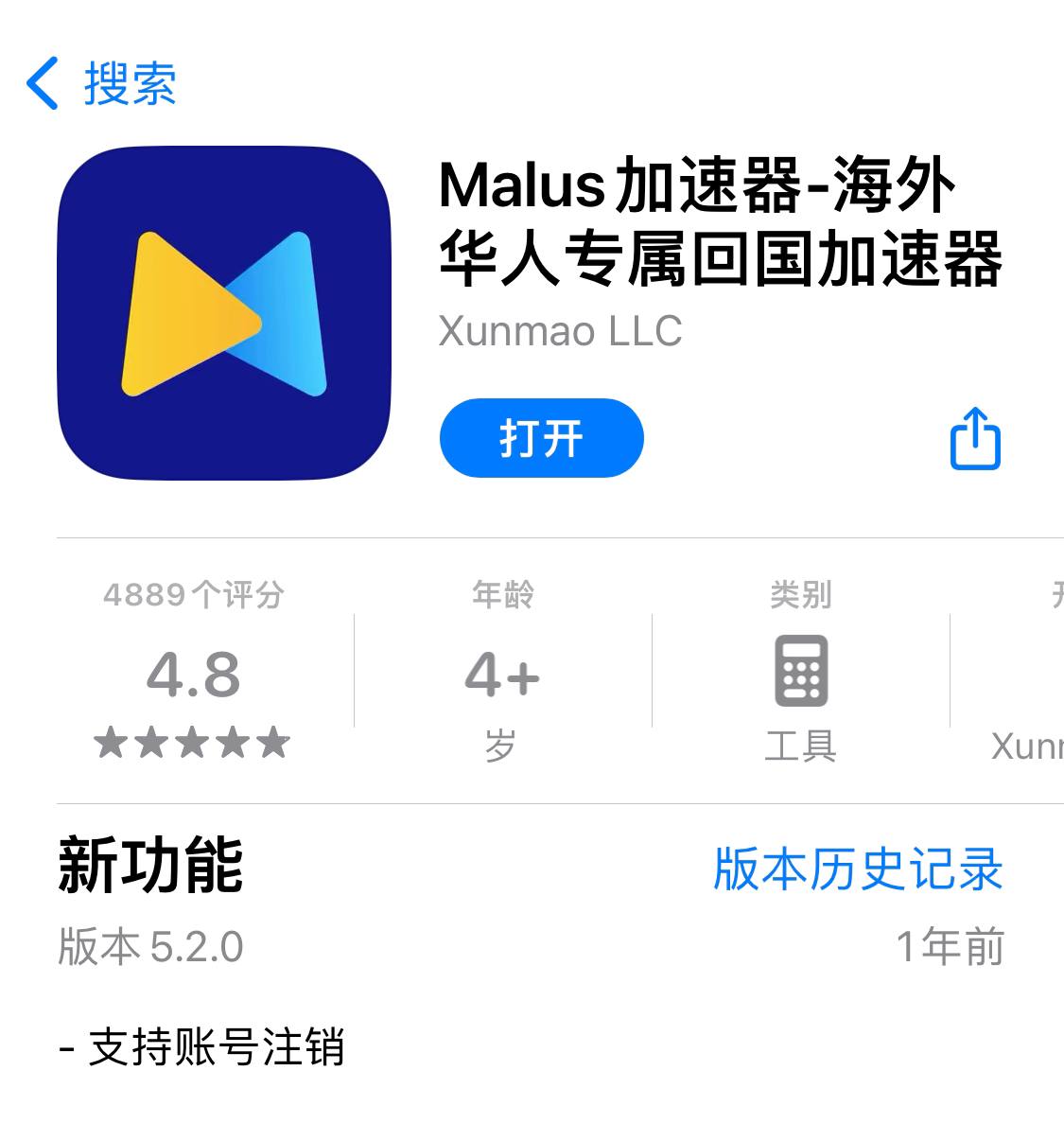This screenshot has width=1064, height=1141.
Task: Share this app via share icon
Action: tap(974, 439)
